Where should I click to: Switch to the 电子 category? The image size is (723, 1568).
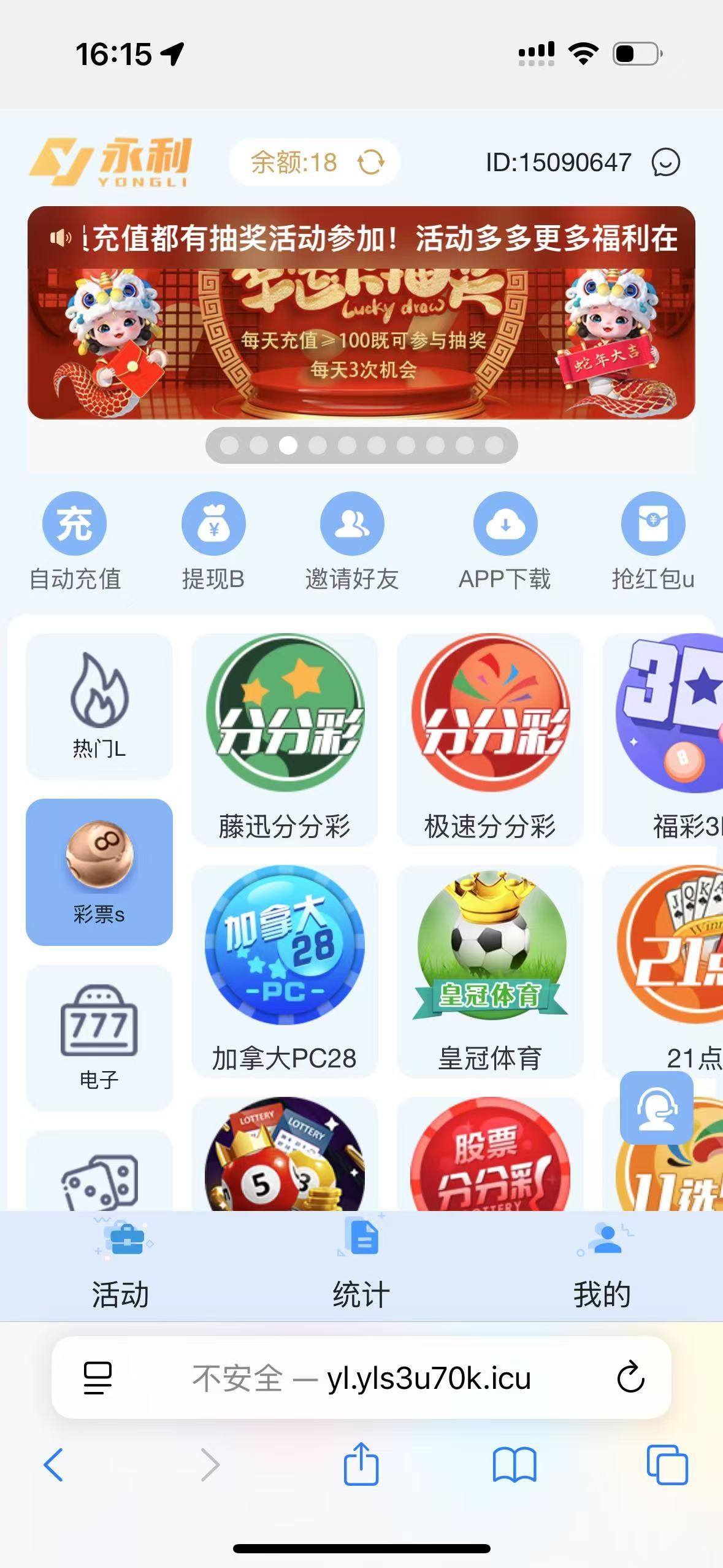(x=99, y=1037)
